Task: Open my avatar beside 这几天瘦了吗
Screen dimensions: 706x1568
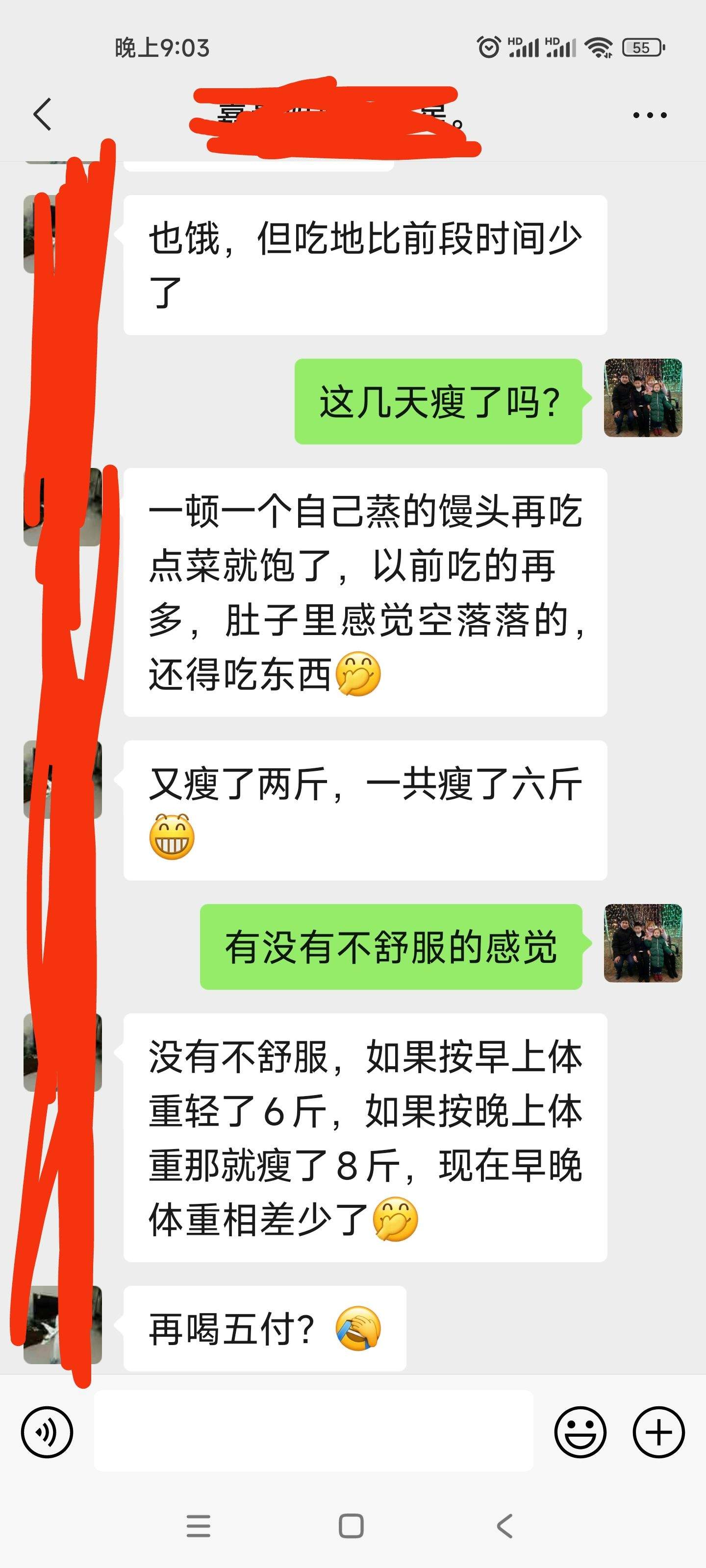Action: (643, 397)
